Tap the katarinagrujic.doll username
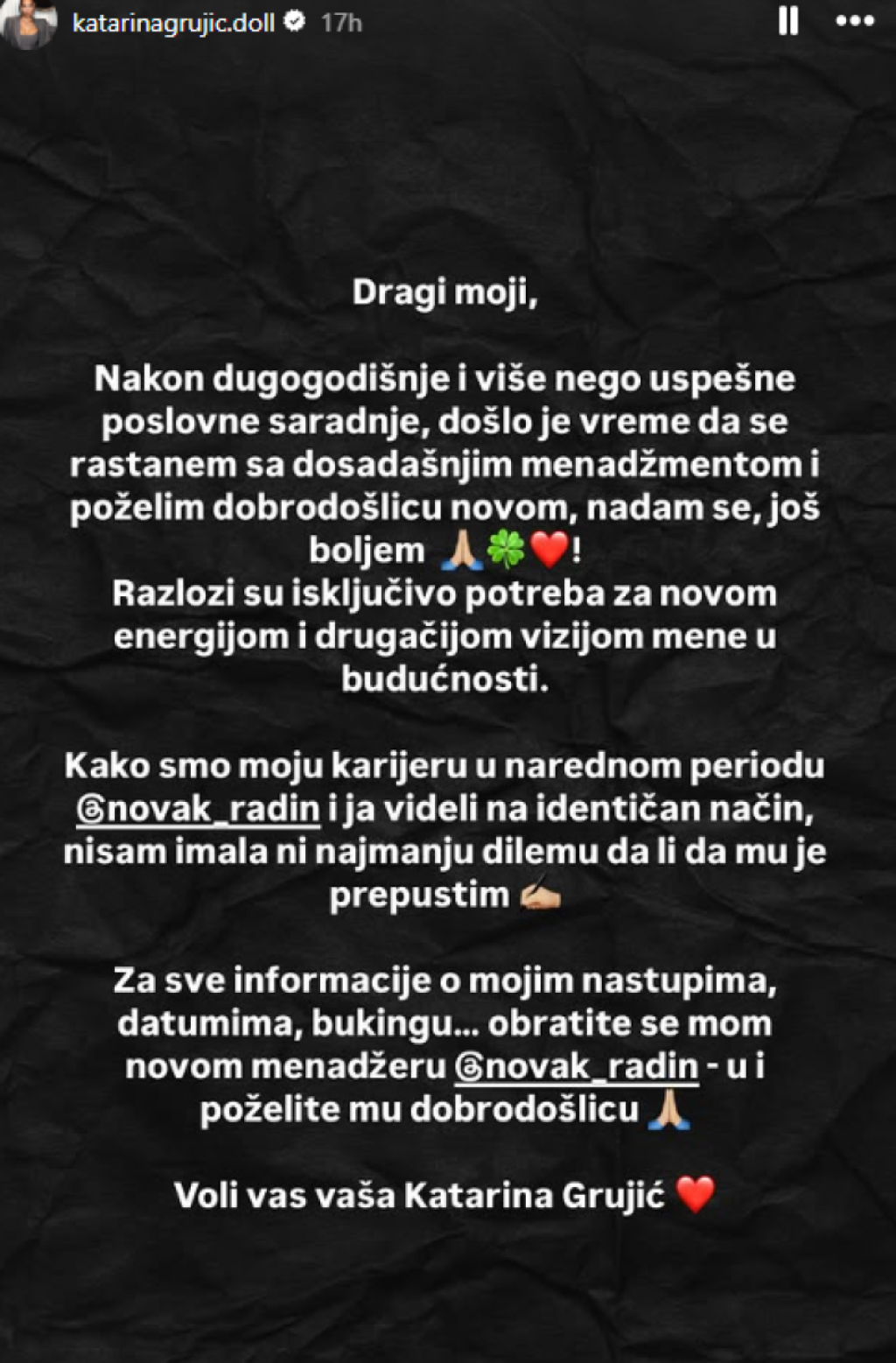Viewport: 896px width, 1363px height. (173, 23)
